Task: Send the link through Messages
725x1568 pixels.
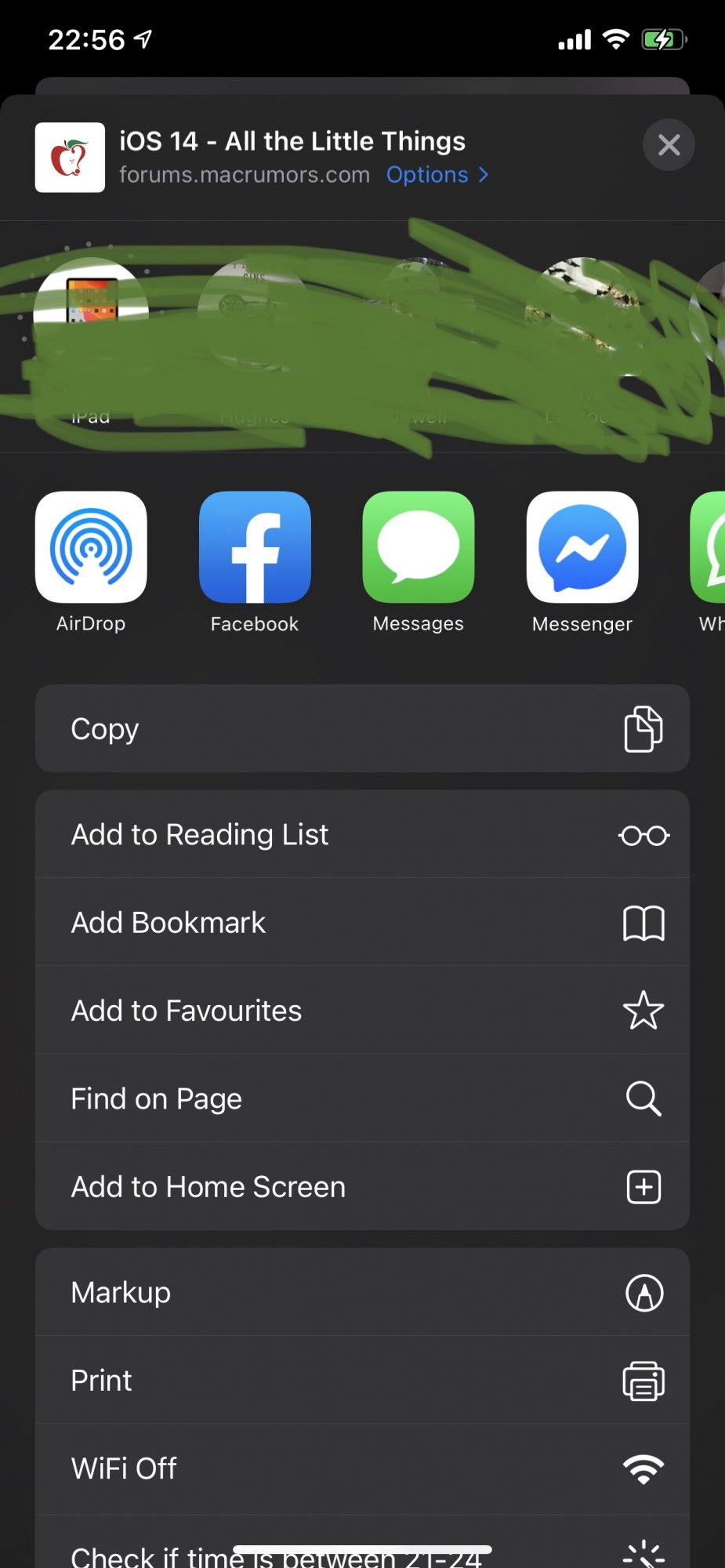Action: tap(419, 562)
